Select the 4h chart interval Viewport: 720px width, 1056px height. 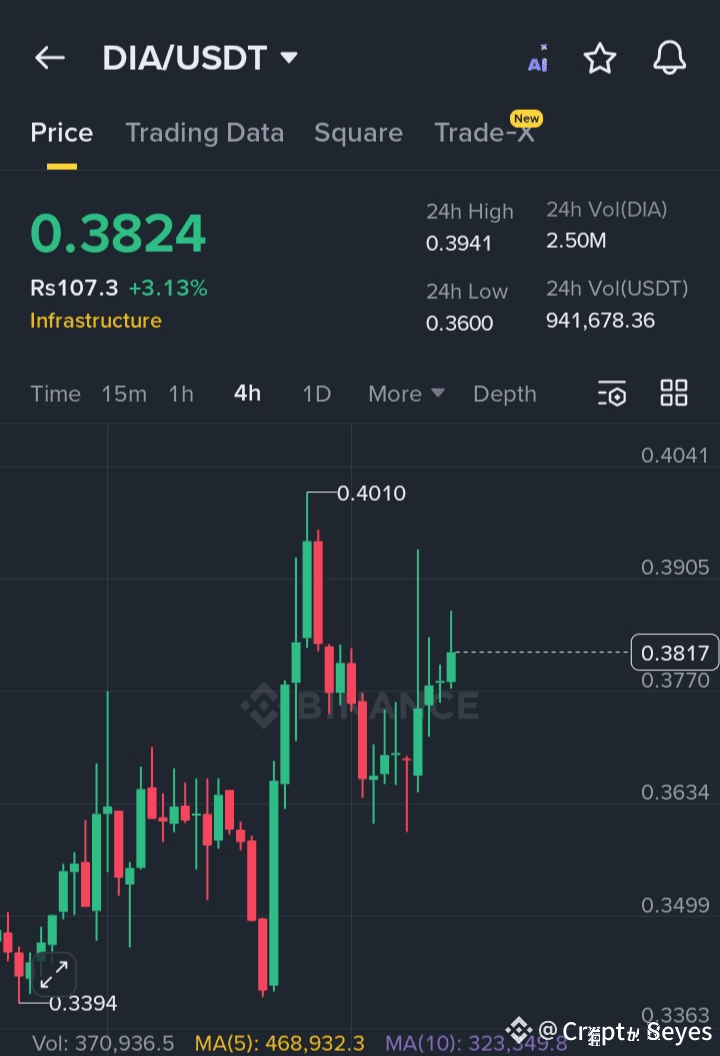(x=247, y=394)
